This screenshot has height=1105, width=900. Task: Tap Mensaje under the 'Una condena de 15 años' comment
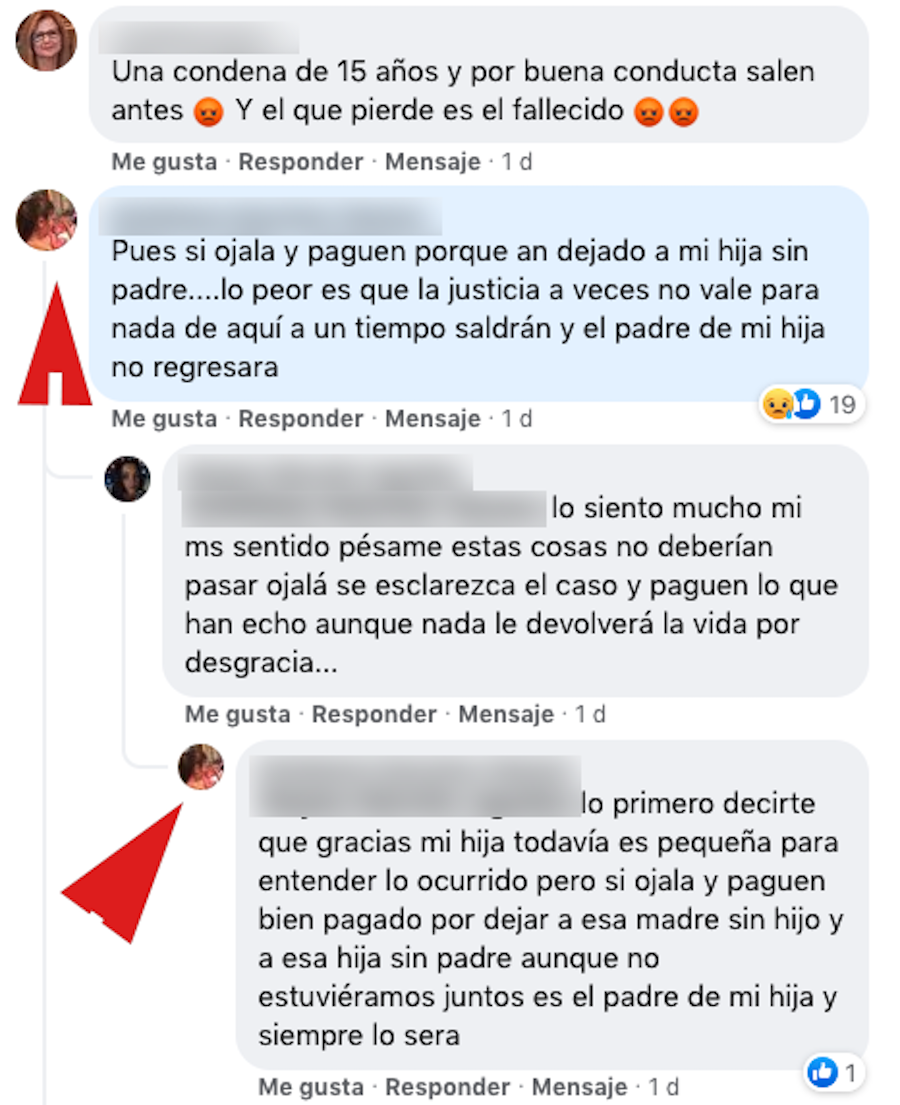(x=432, y=162)
